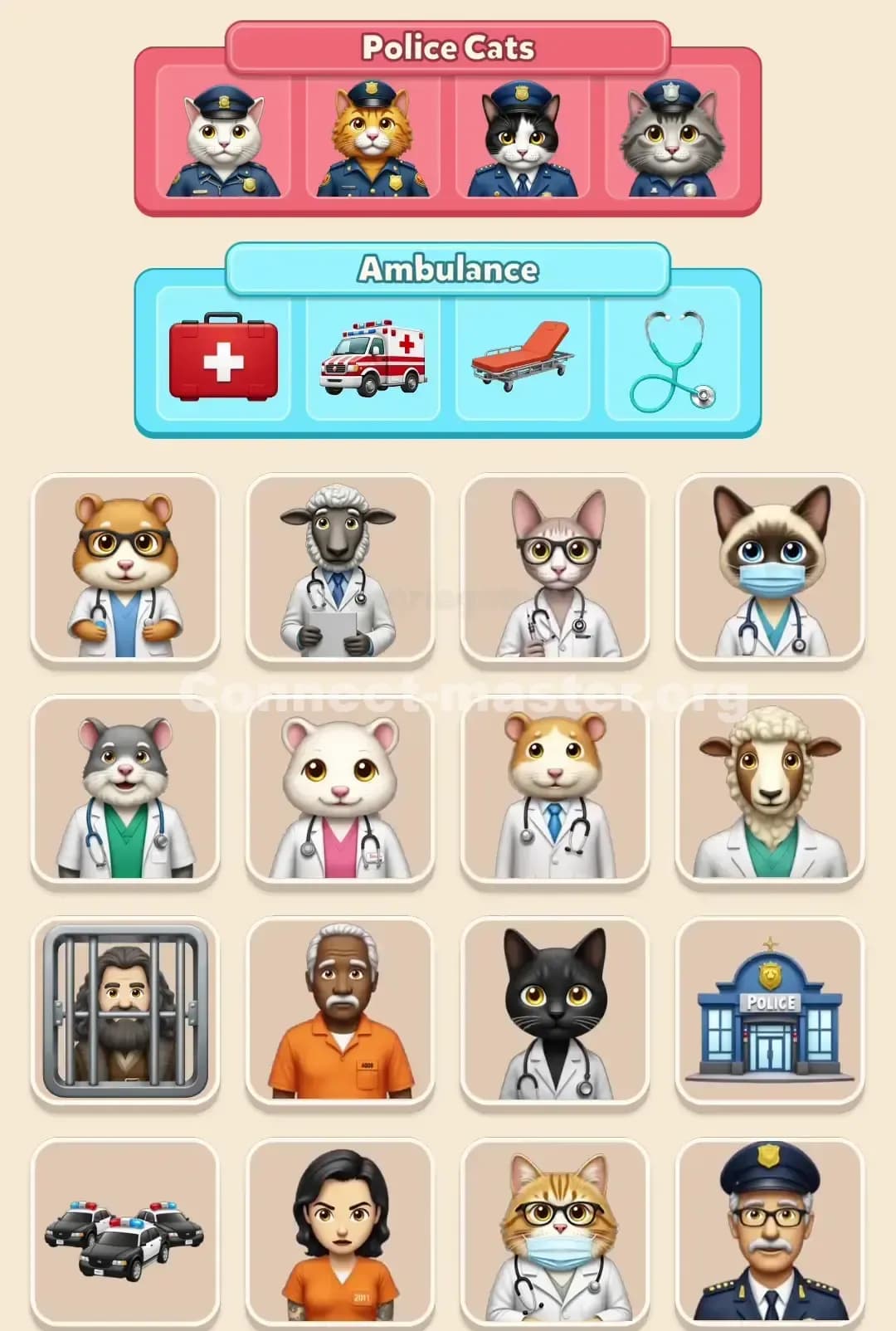Select the sheep doctor holding a clipboard
The width and height of the screenshot is (896, 1331).
[x=339, y=567]
